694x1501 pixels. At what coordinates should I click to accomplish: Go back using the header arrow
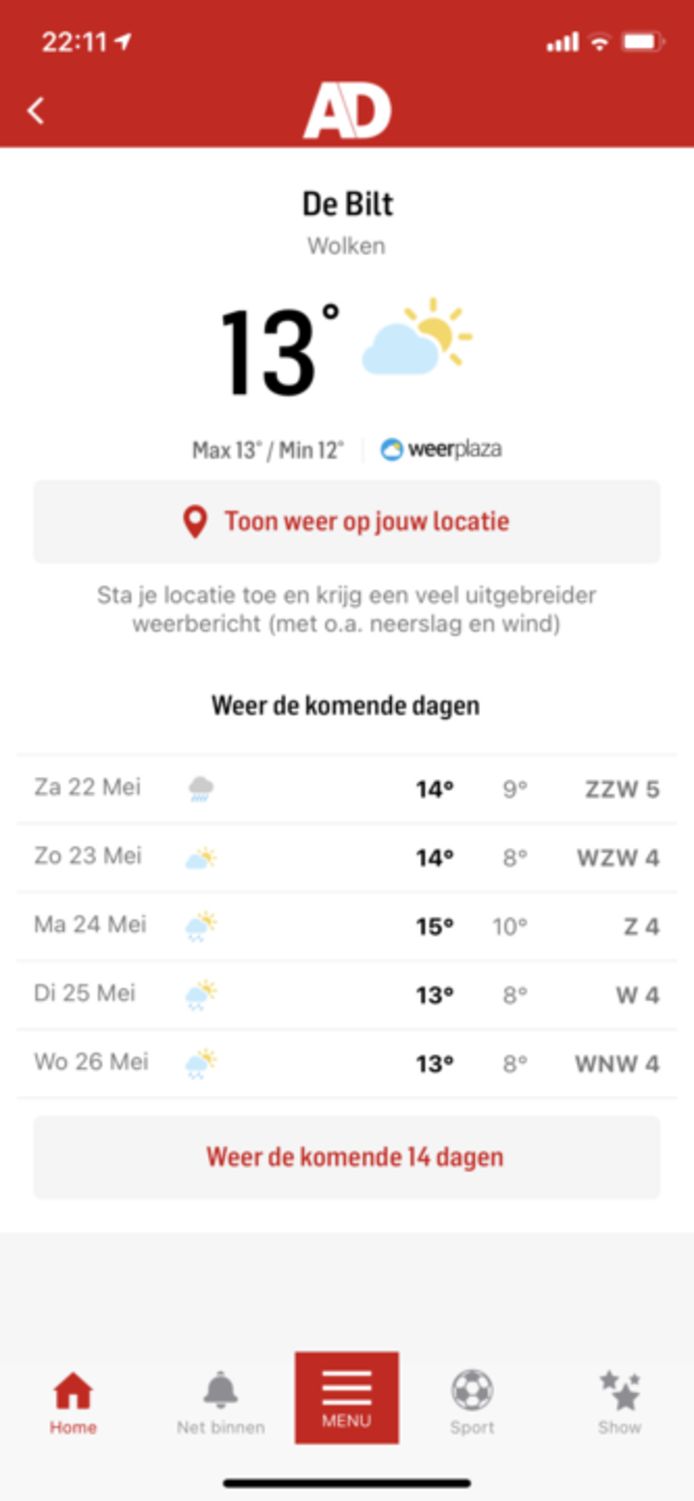pyautogui.click(x=36, y=111)
